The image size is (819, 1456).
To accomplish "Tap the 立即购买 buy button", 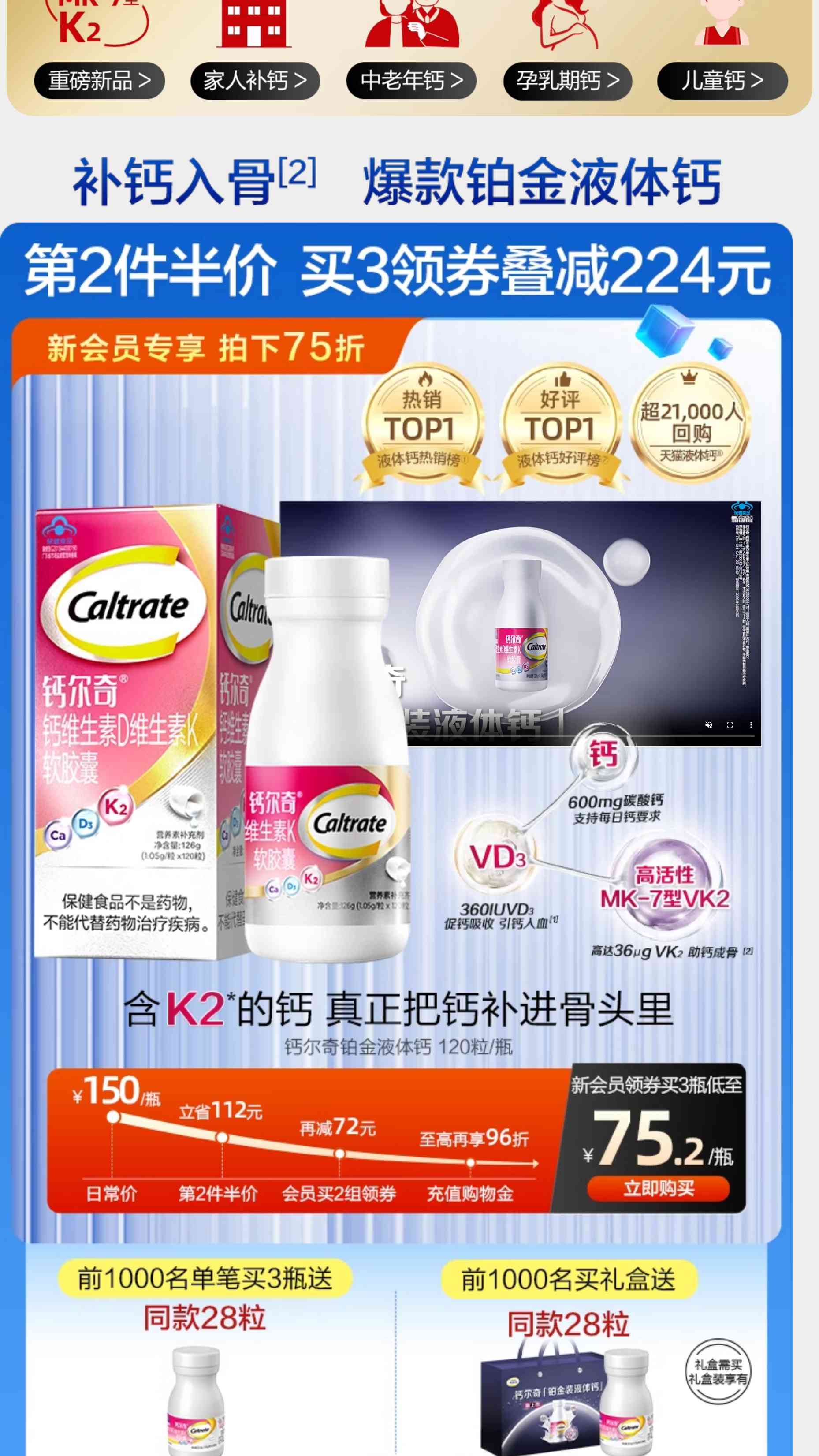I will point(659,1188).
